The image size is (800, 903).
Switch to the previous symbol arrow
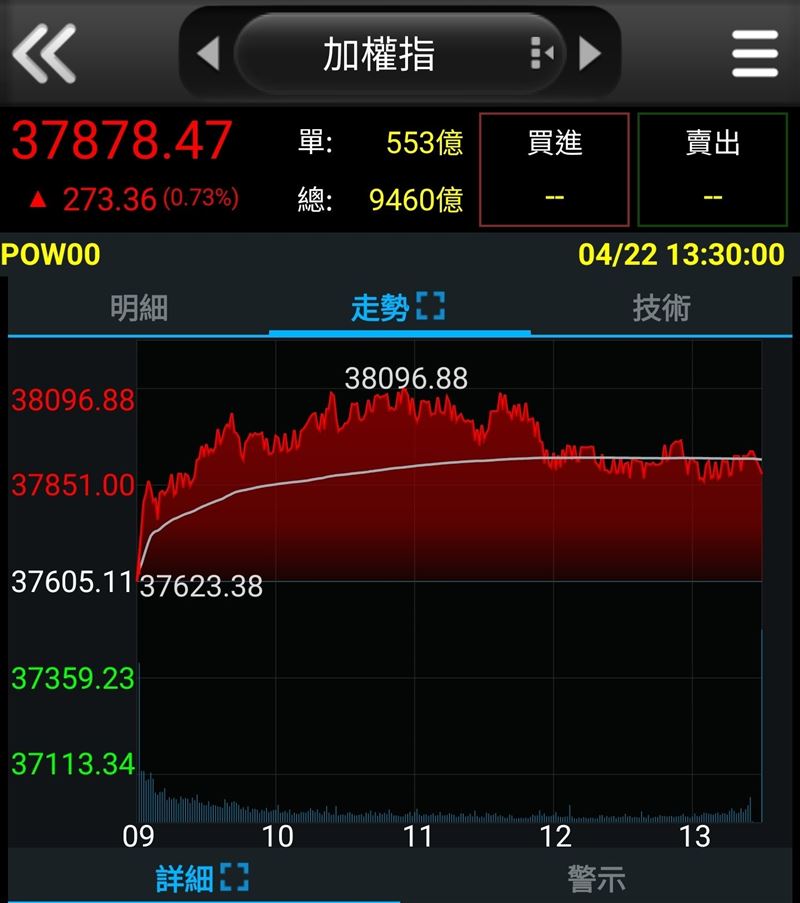pos(208,53)
